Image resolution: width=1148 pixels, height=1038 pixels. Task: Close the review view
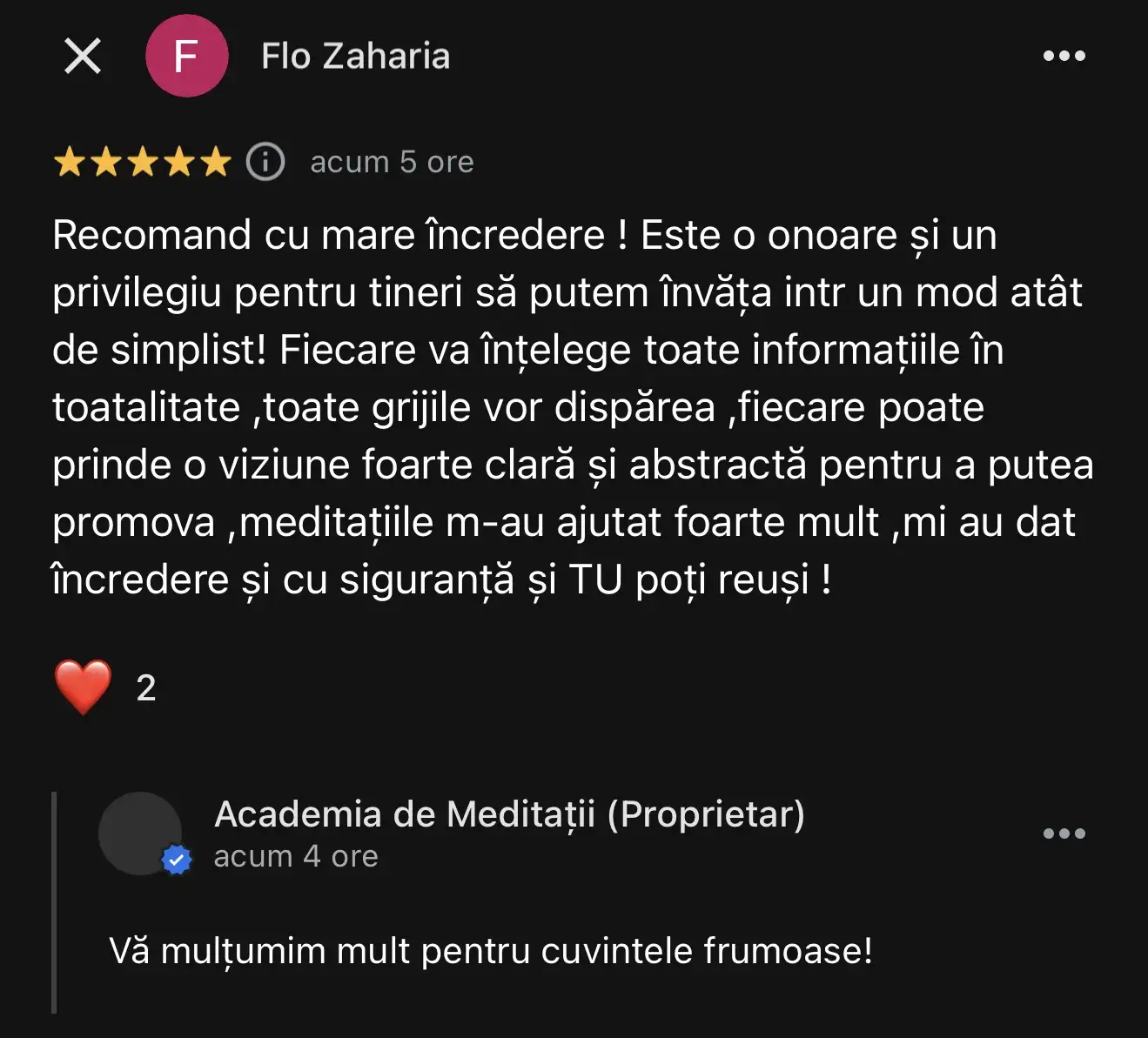click(83, 57)
